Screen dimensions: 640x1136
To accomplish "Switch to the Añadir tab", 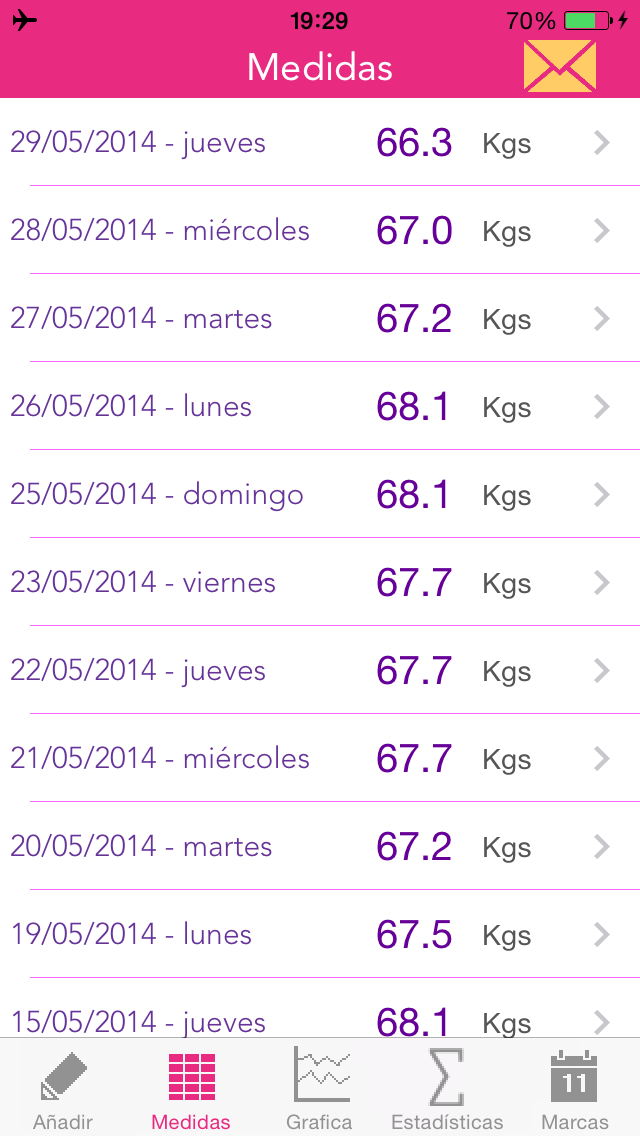I will click(x=64, y=1088).
